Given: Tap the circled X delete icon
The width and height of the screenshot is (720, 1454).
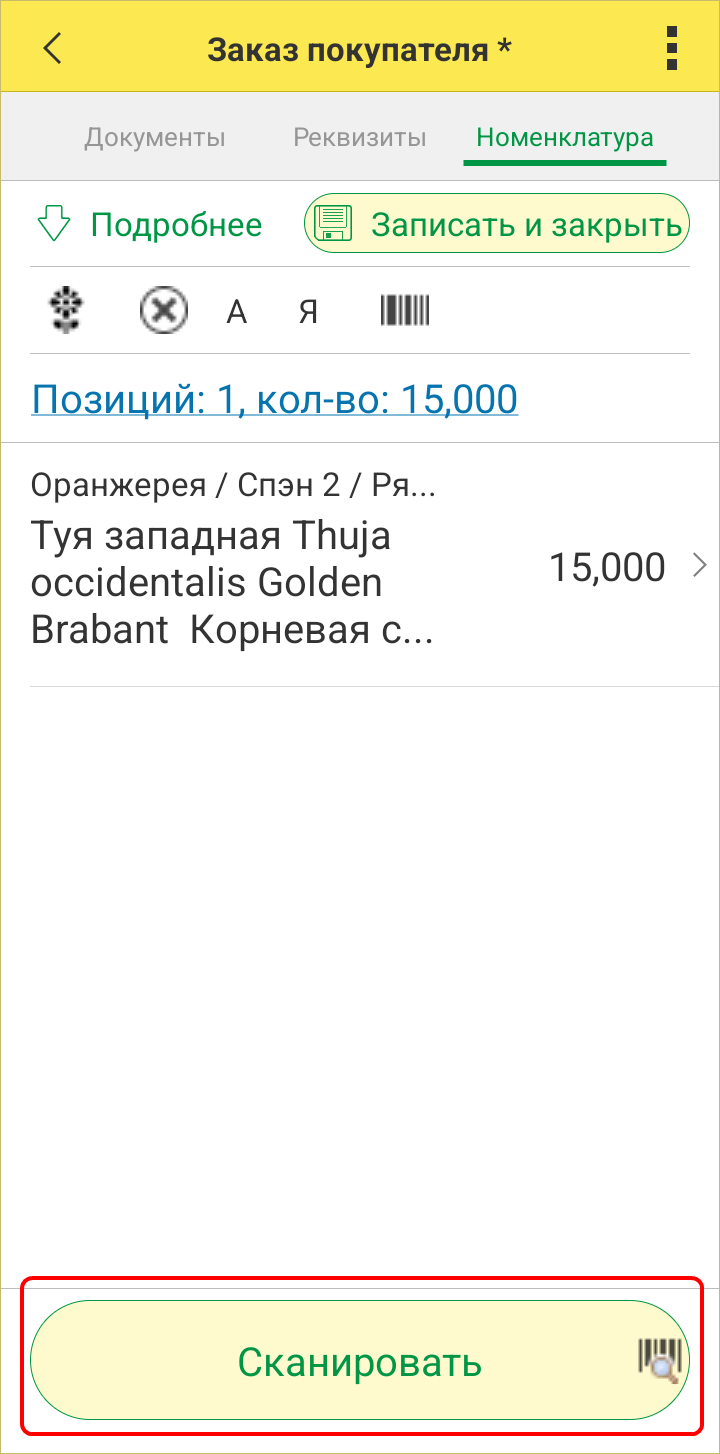Looking at the screenshot, I should point(163,312).
